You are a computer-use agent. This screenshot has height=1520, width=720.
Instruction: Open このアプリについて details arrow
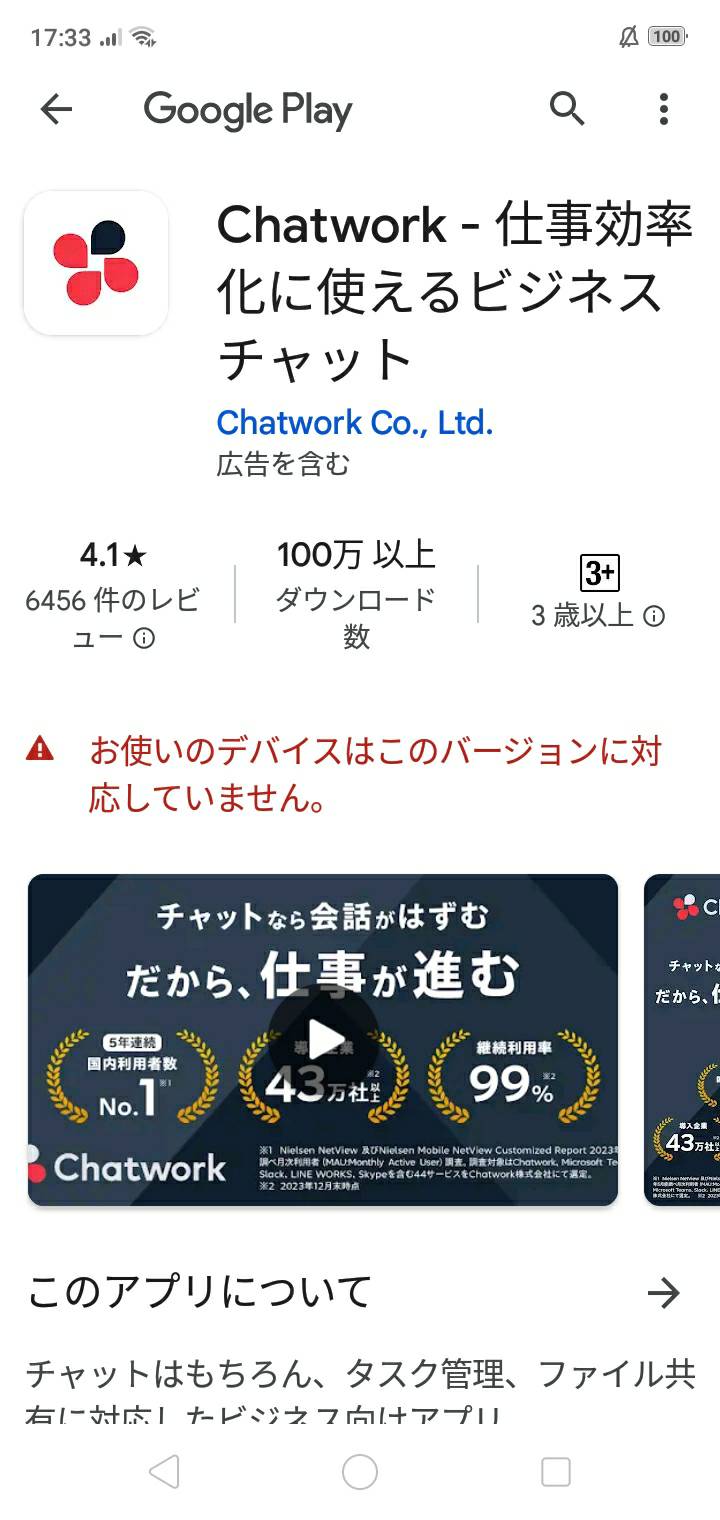(x=663, y=1293)
